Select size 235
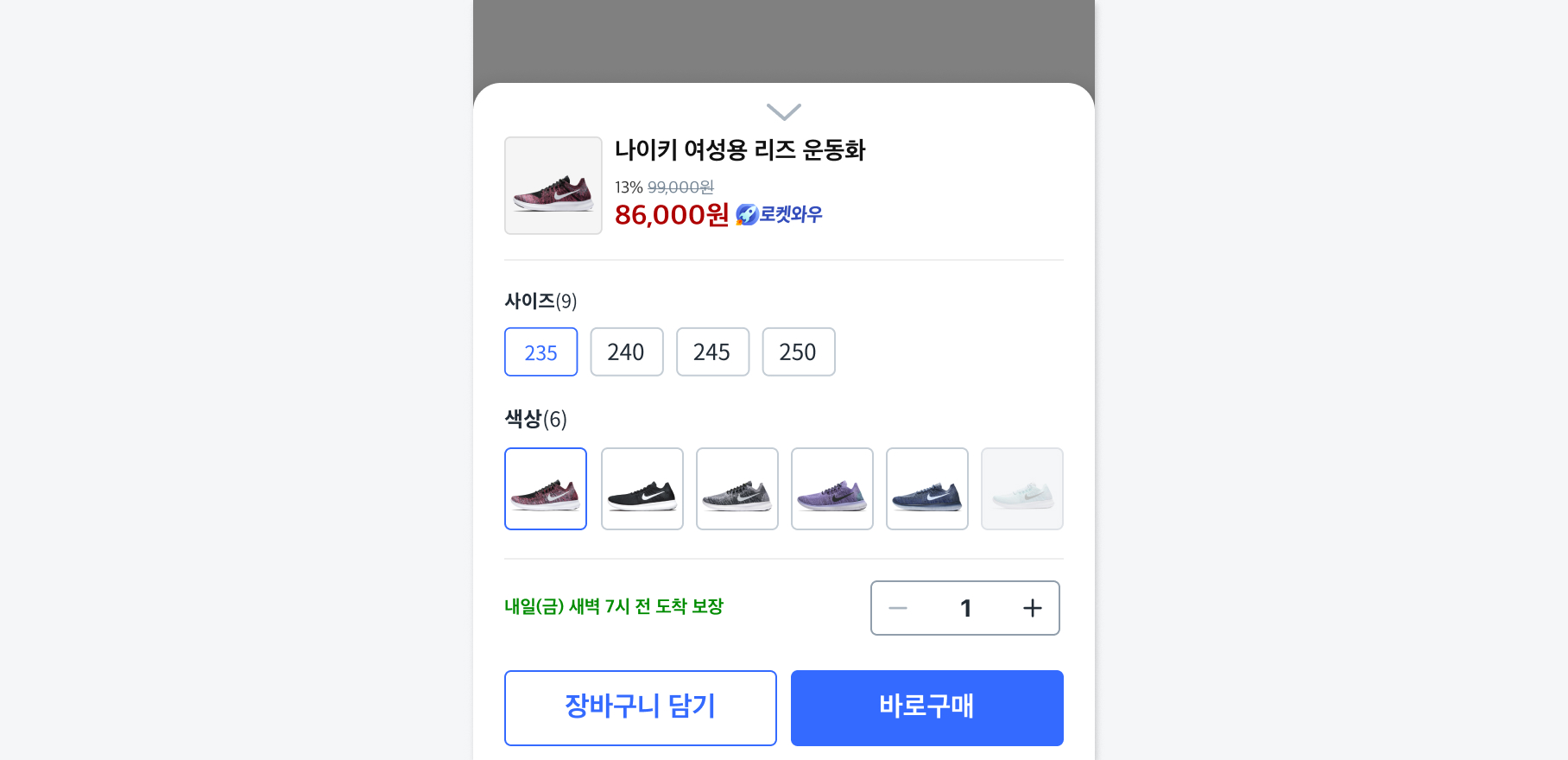The height and width of the screenshot is (760, 1568). 541,352
